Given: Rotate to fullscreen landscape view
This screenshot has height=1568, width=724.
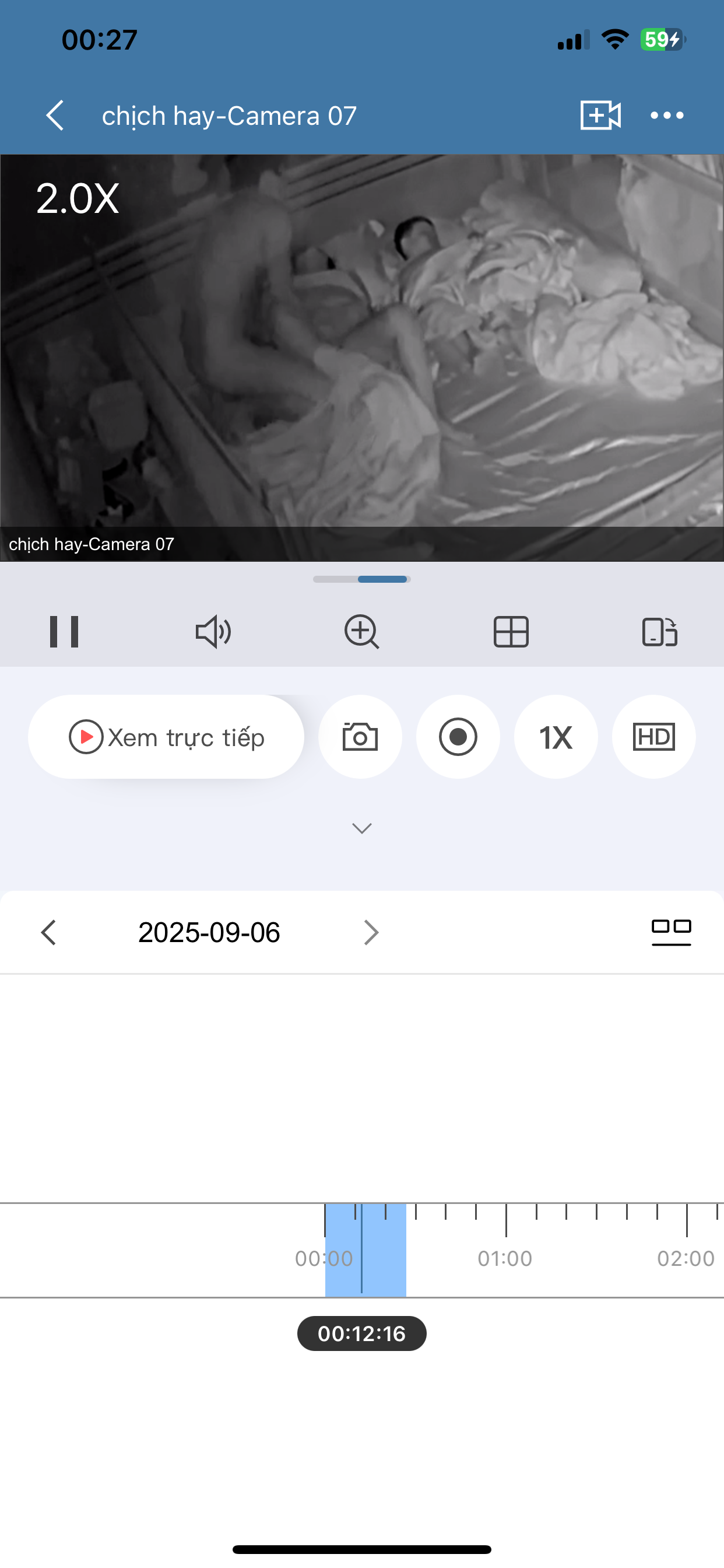Looking at the screenshot, I should [x=660, y=632].
